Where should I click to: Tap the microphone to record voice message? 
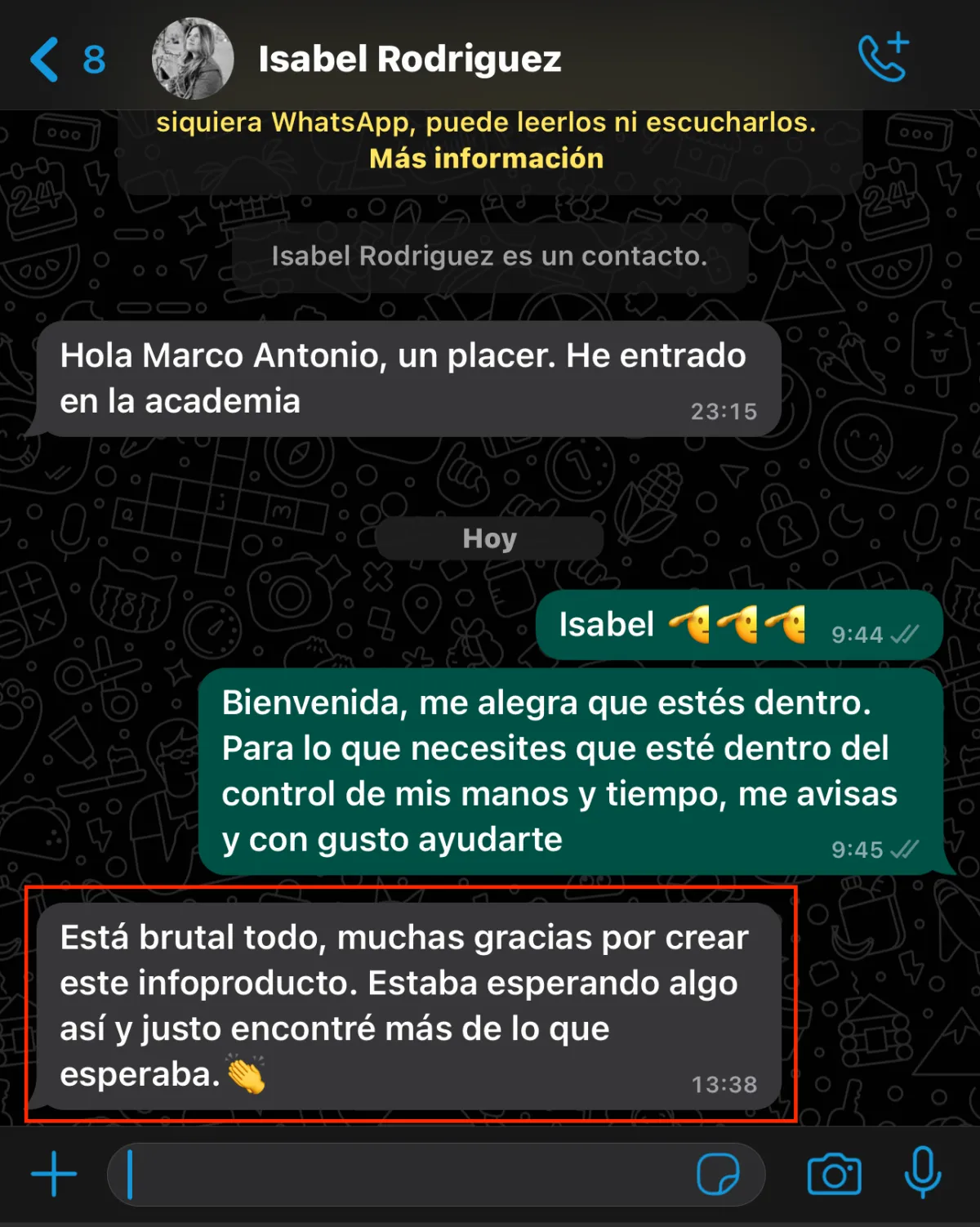coord(923,1173)
